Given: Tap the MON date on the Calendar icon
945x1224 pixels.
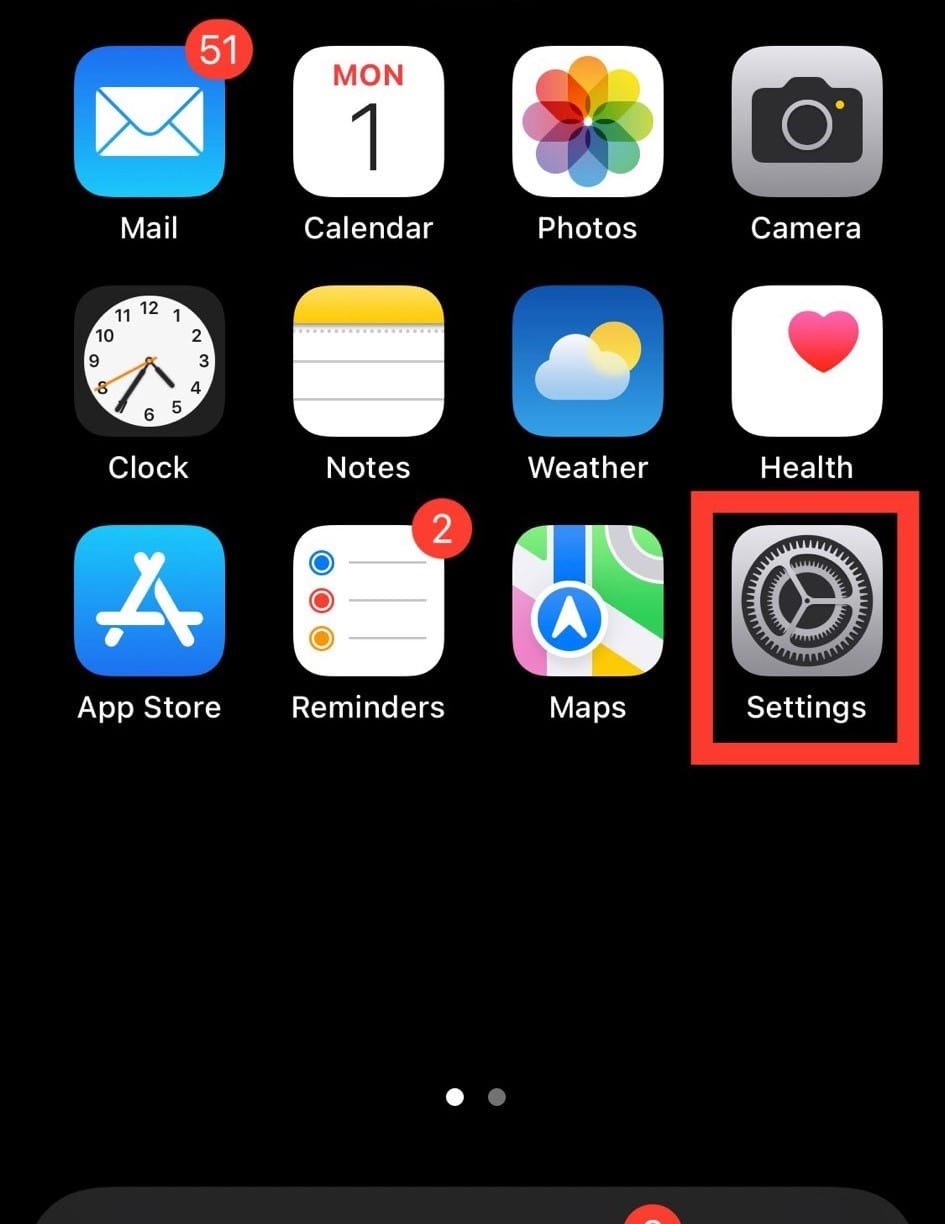Looking at the screenshot, I should [368, 75].
